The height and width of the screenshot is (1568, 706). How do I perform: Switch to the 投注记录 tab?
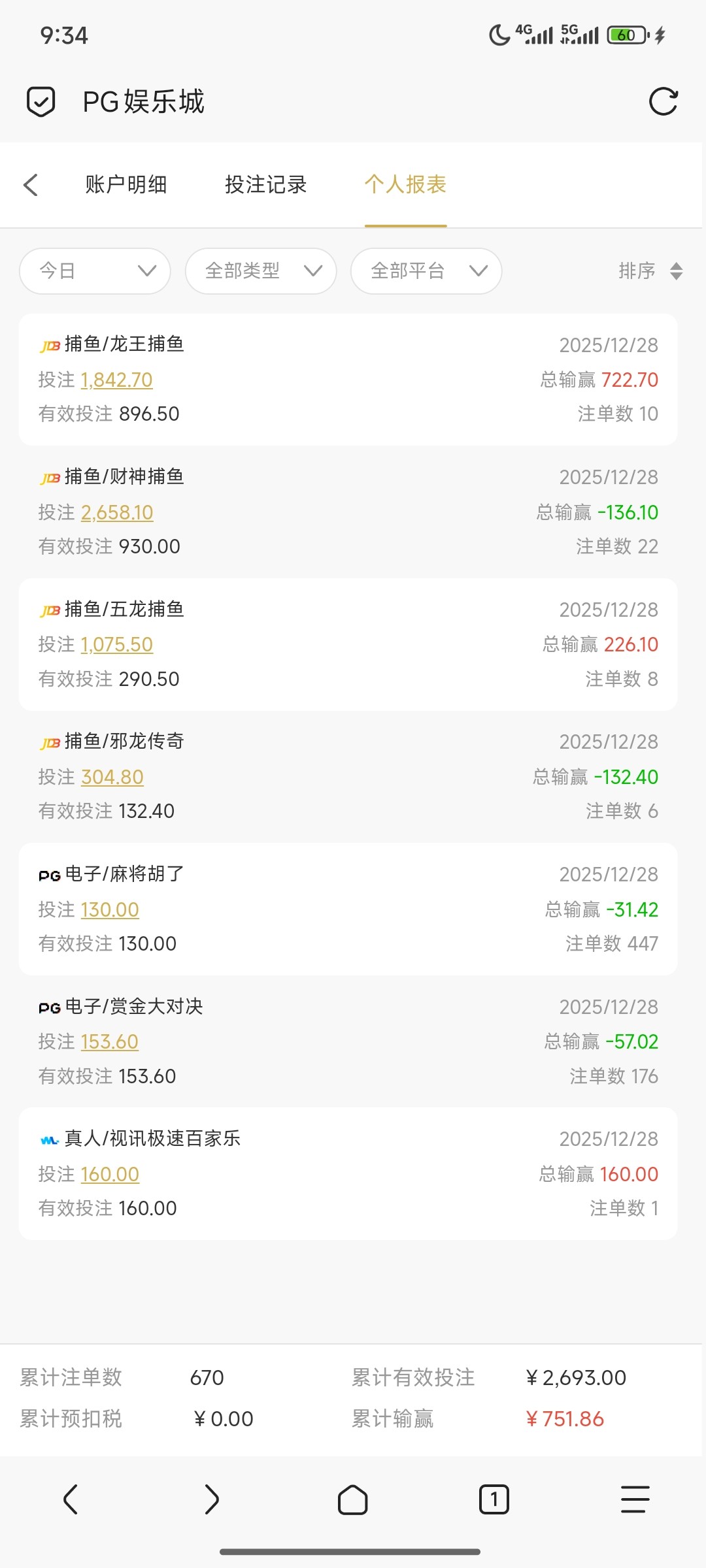(265, 185)
